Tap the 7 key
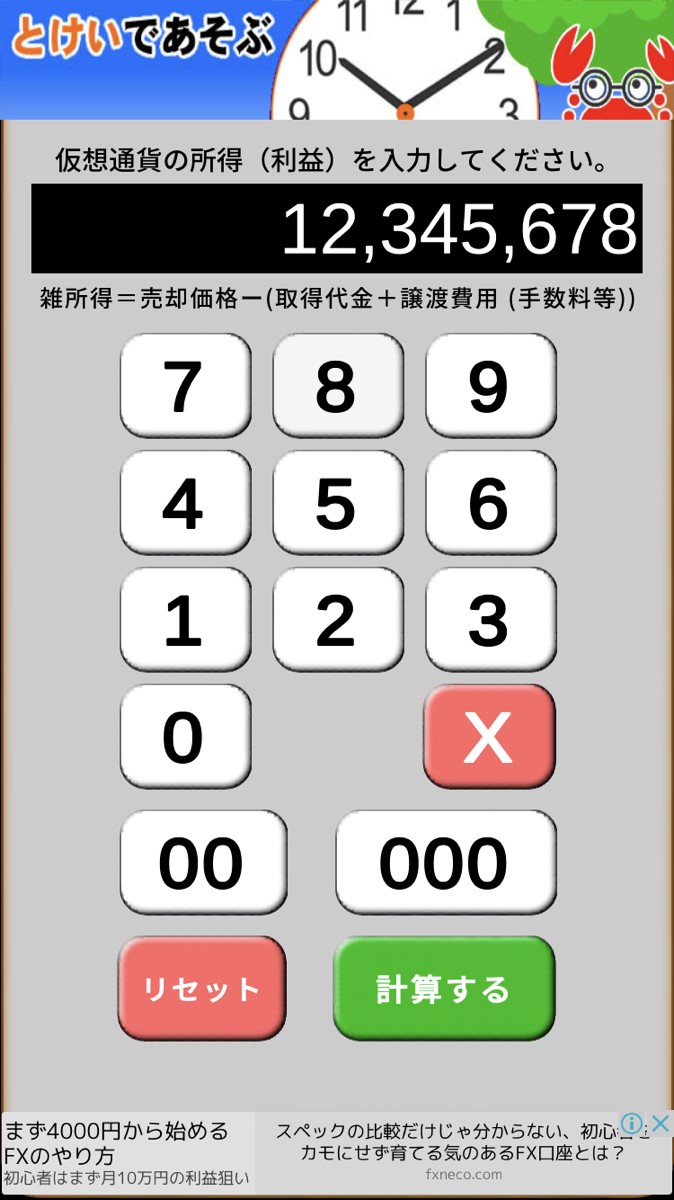674x1200 pixels. (185, 386)
